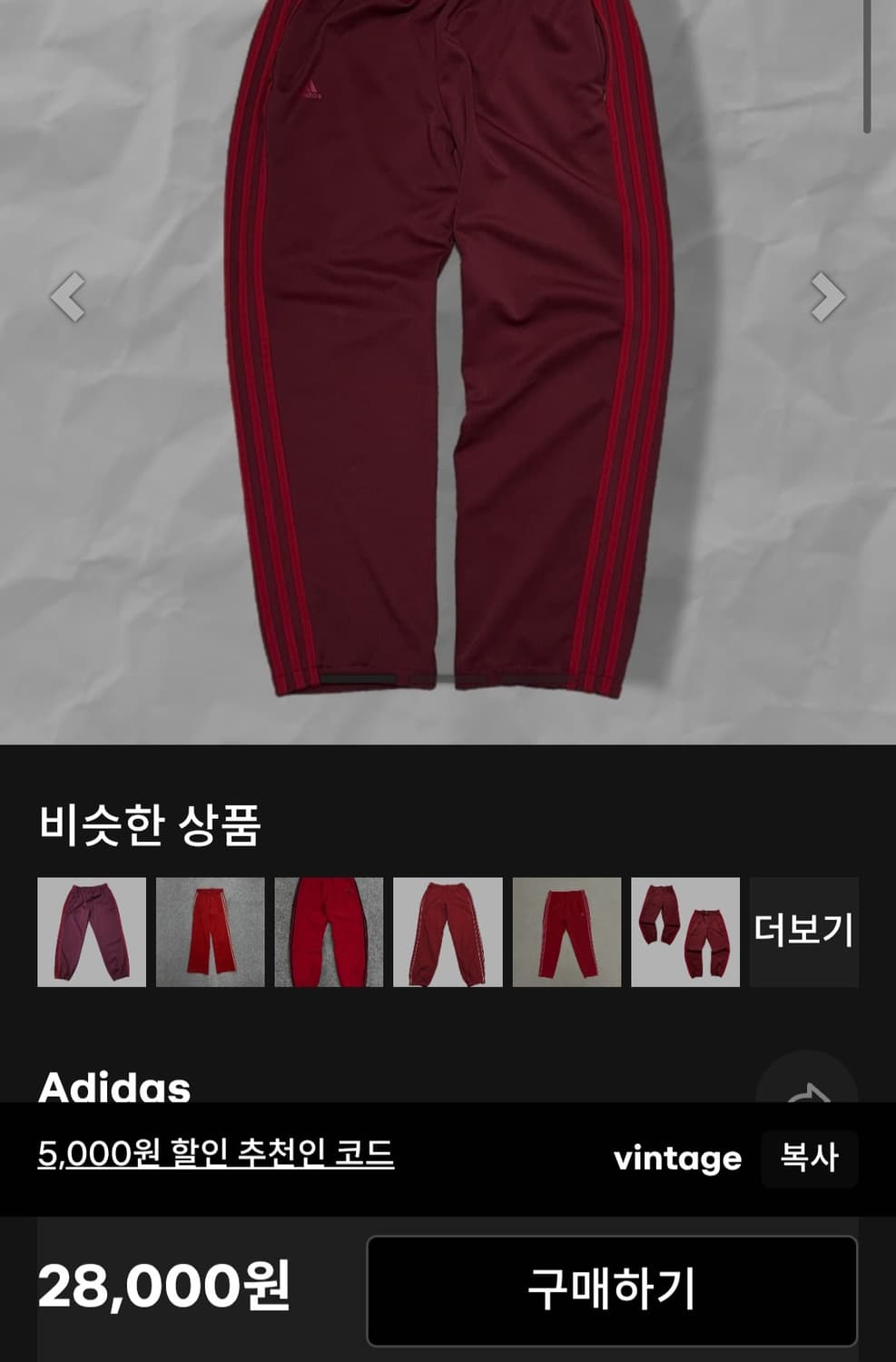This screenshot has height=1362, width=896.
Task: Select the second red striped pants thumbnail
Action: pos(208,933)
